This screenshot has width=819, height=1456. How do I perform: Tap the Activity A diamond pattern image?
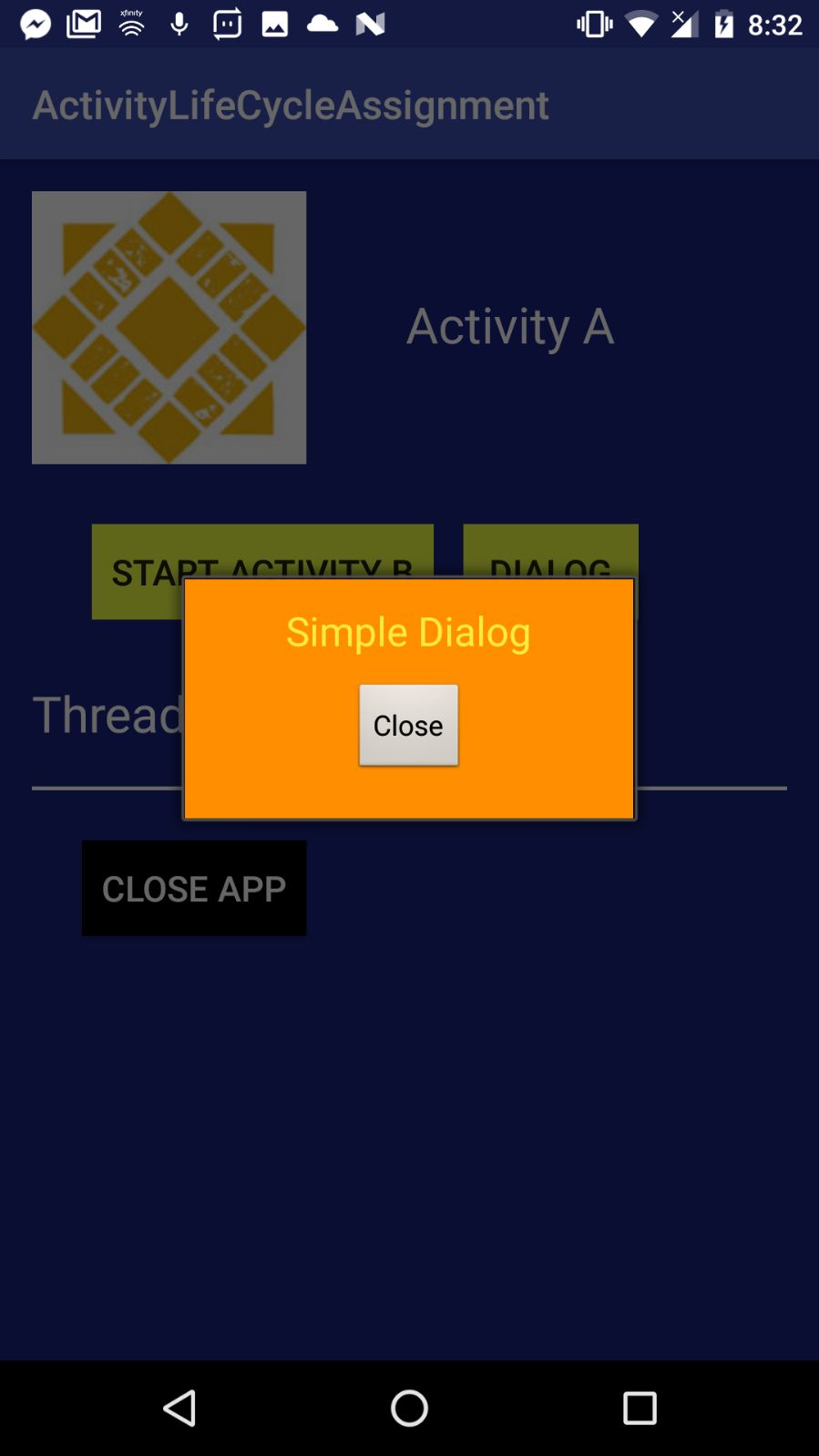click(169, 327)
